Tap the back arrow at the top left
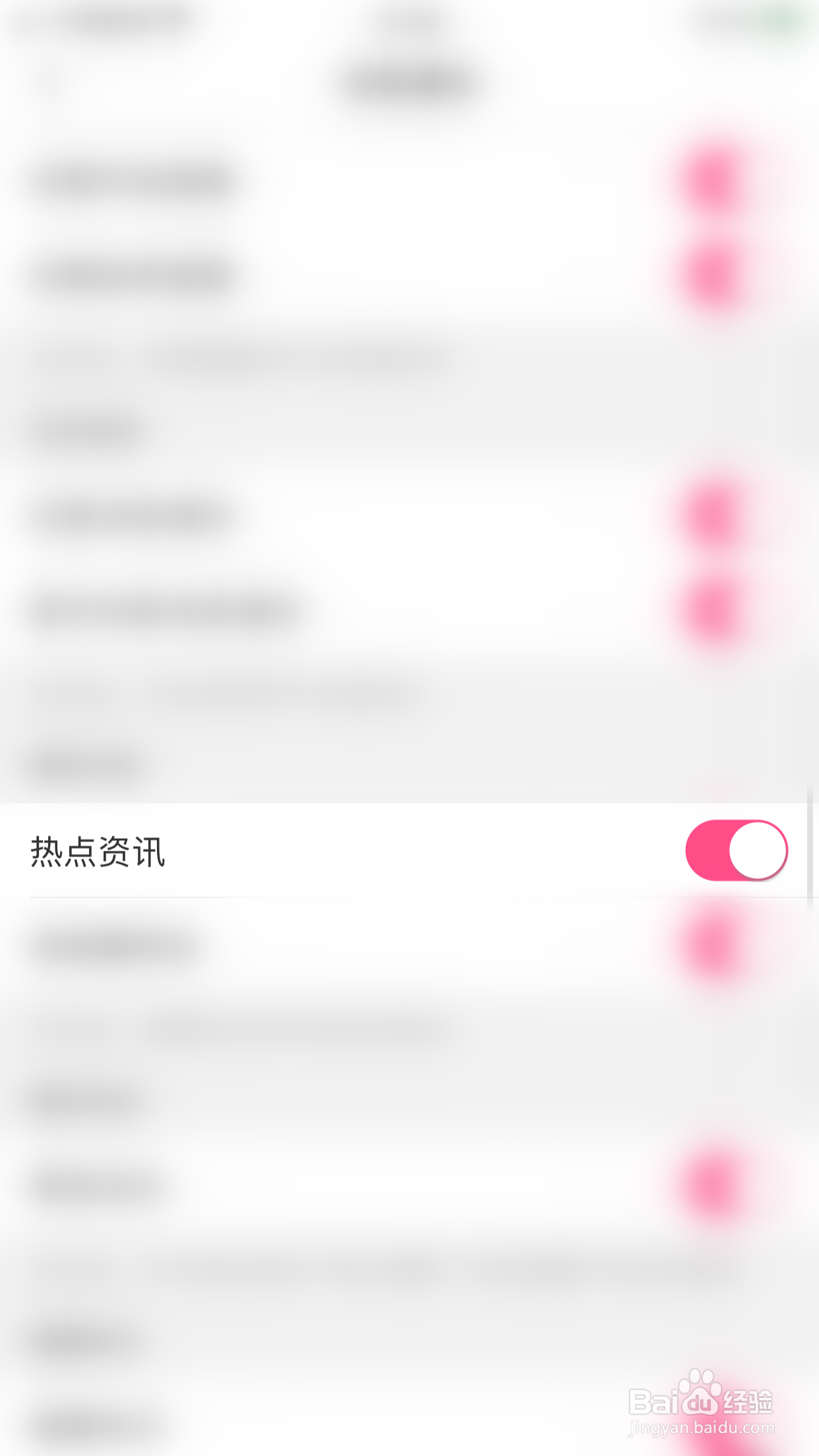The height and width of the screenshot is (1456, 819). pyautogui.click(x=45, y=79)
